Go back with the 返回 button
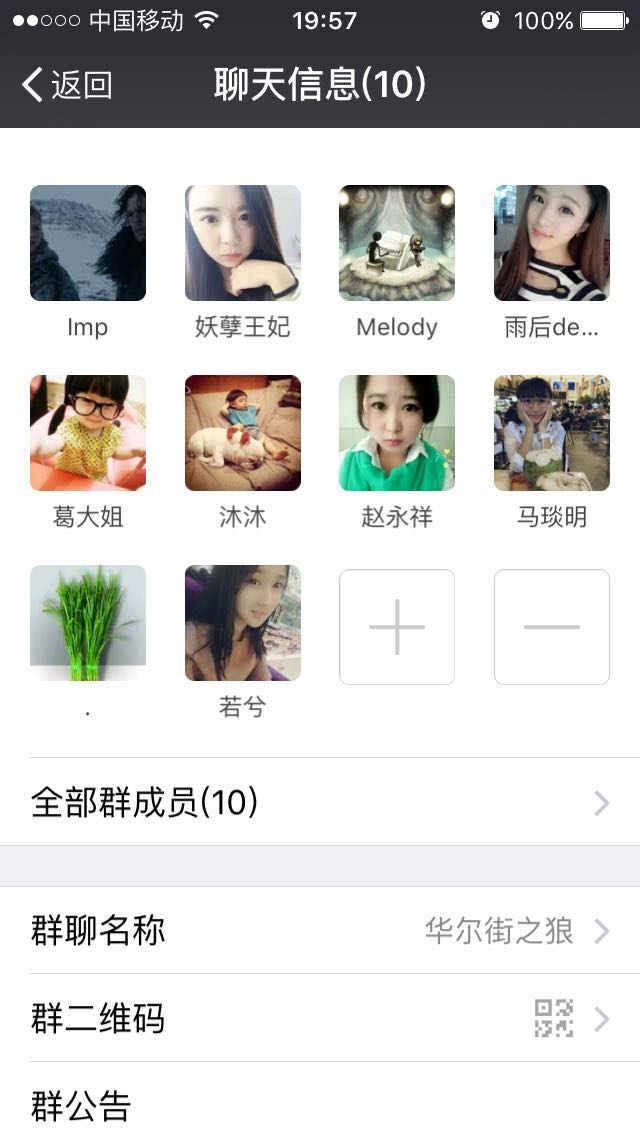640x1136 pixels. [x=66, y=85]
